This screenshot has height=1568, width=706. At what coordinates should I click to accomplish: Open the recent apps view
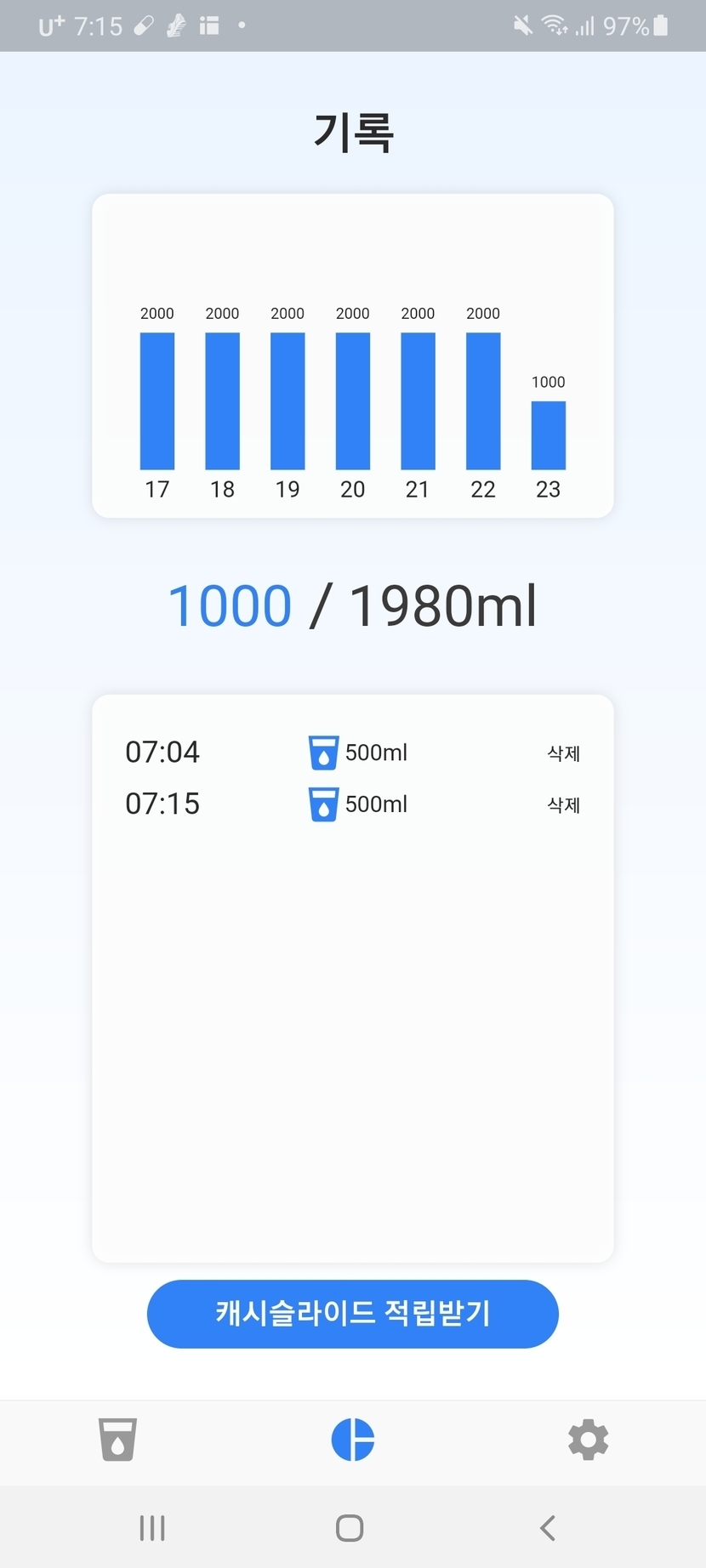152,1528
